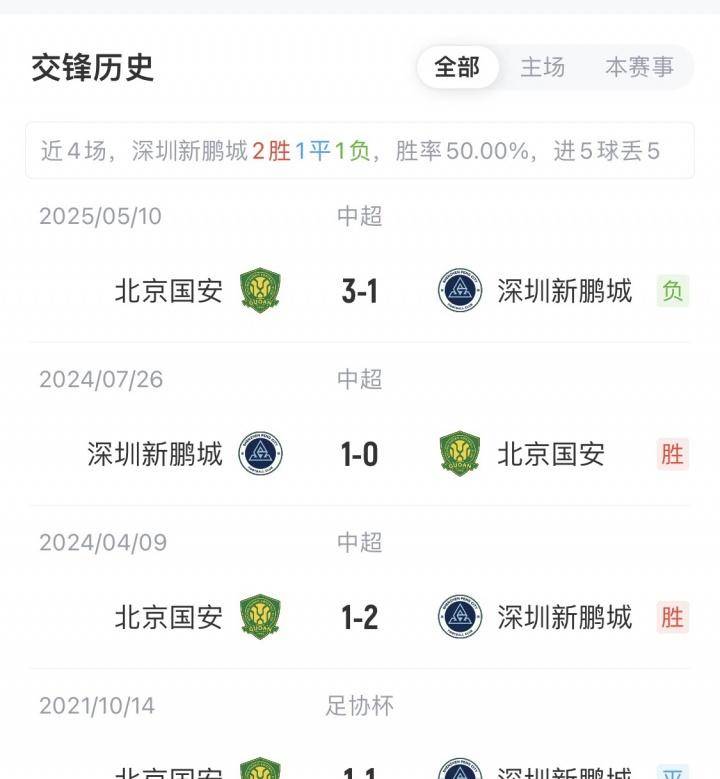Open the 2025/05/10 match 北京国安 3-1
This screenshot has width=720, height=779.
[x=359, y=291]
